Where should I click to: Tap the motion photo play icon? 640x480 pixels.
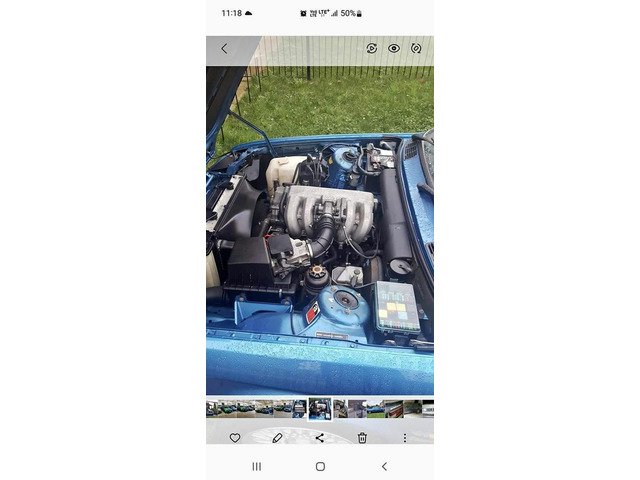(x=372, y=48)
